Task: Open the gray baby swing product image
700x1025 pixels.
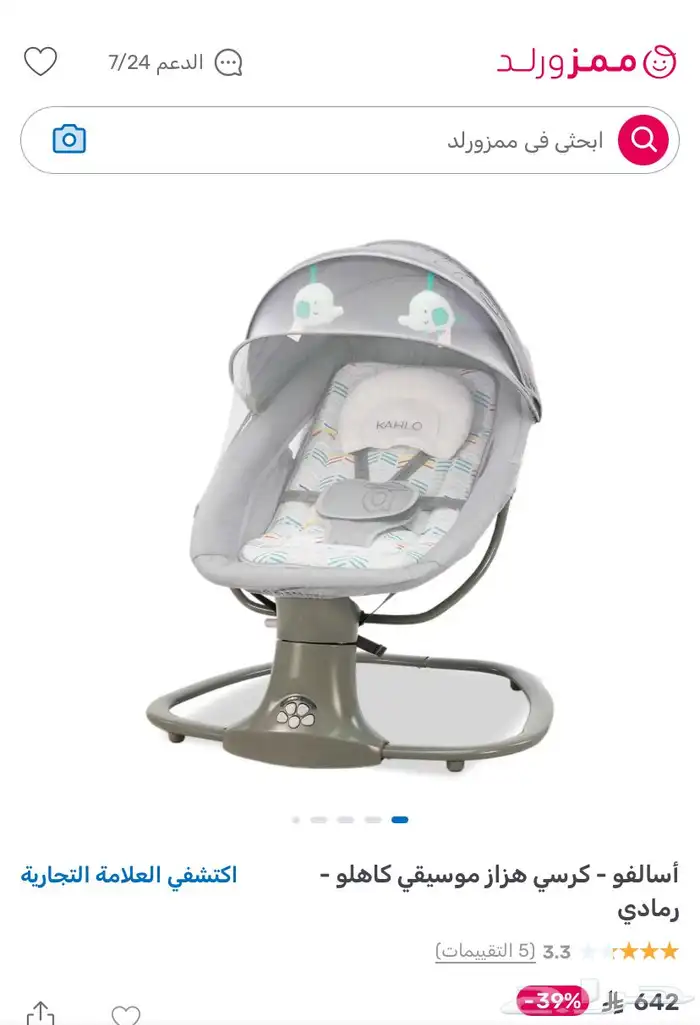Action: [350, 500]
